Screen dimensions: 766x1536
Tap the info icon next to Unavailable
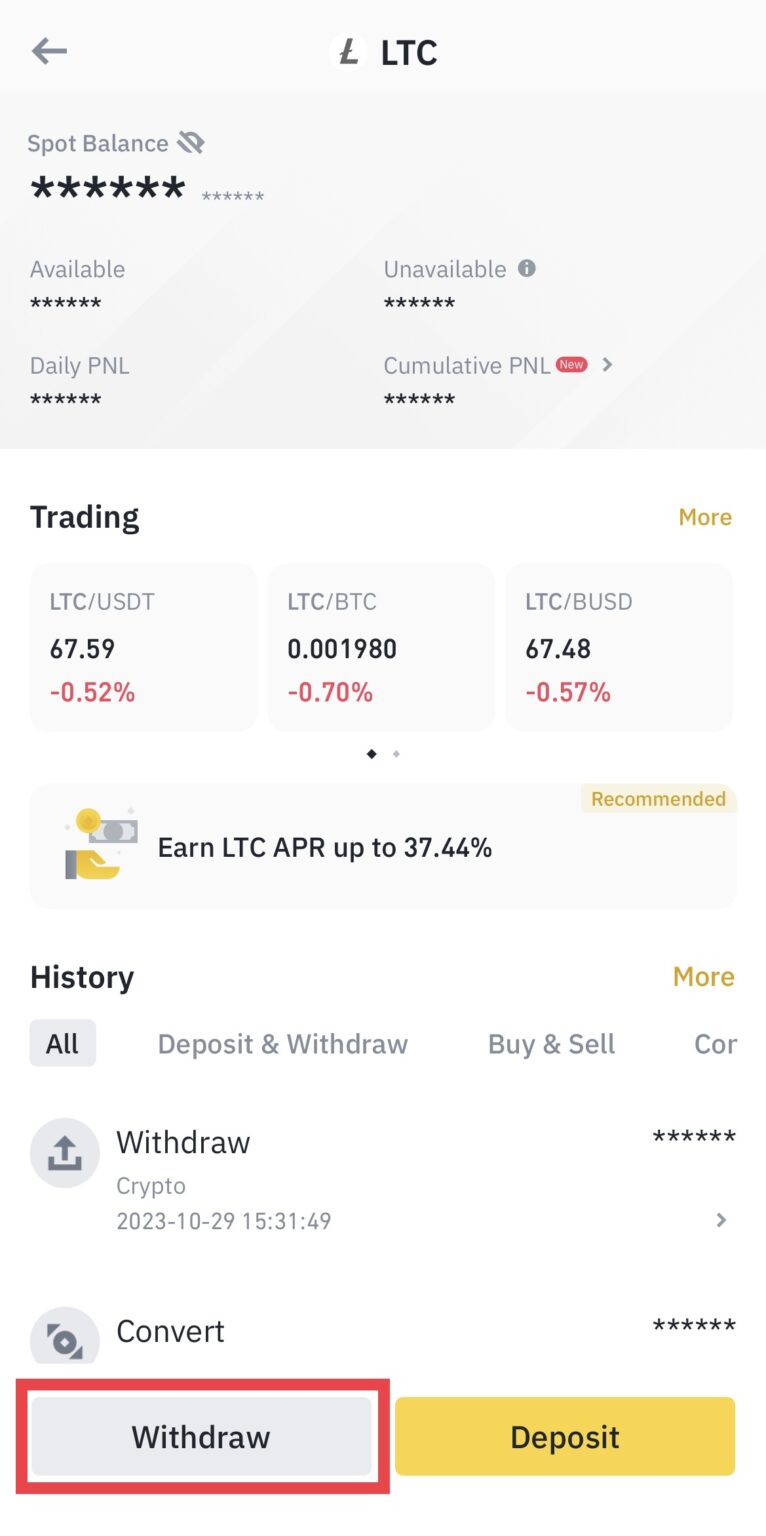coord(528,268)
